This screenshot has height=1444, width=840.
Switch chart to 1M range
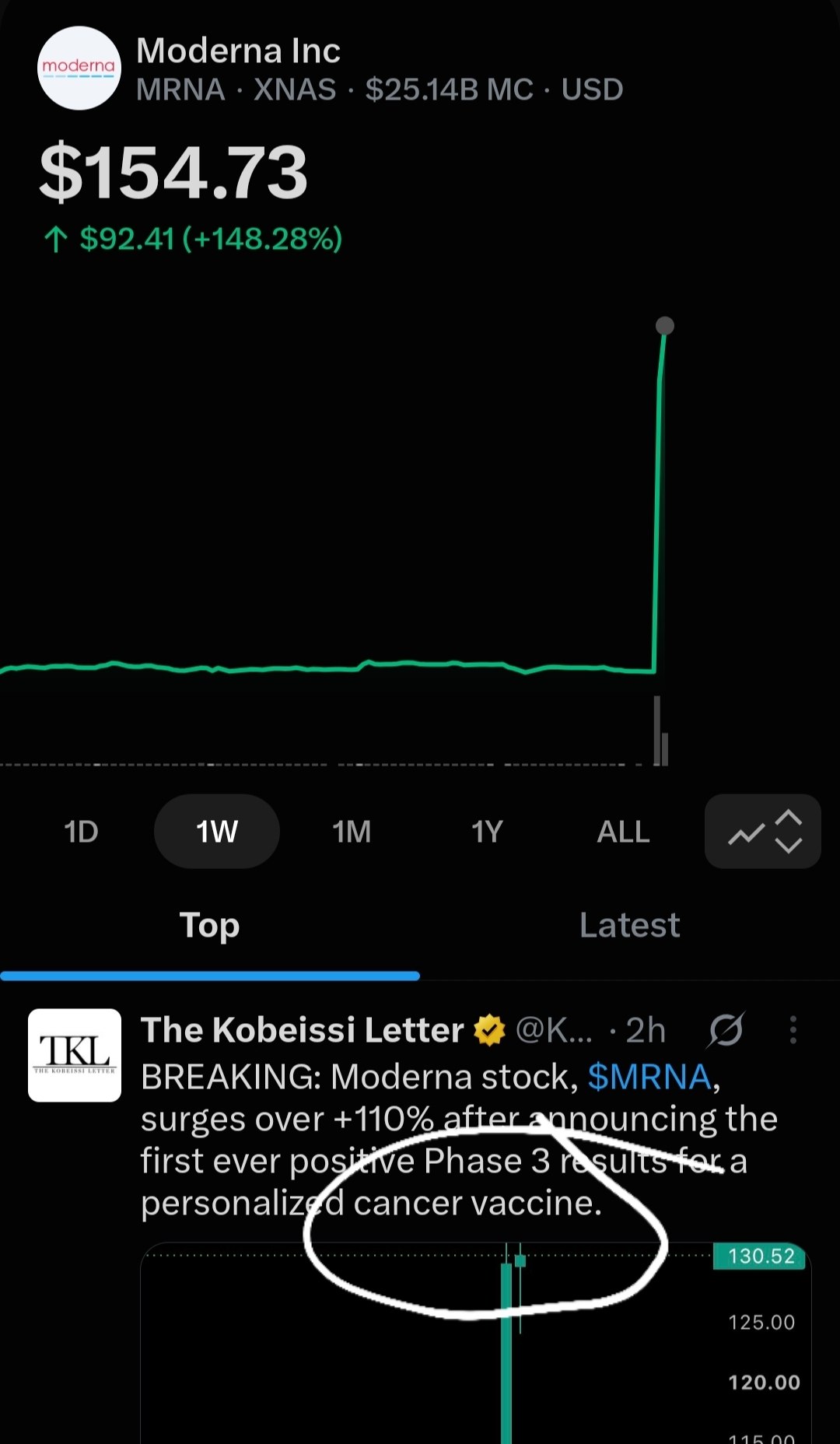click(x=352, y=832)
